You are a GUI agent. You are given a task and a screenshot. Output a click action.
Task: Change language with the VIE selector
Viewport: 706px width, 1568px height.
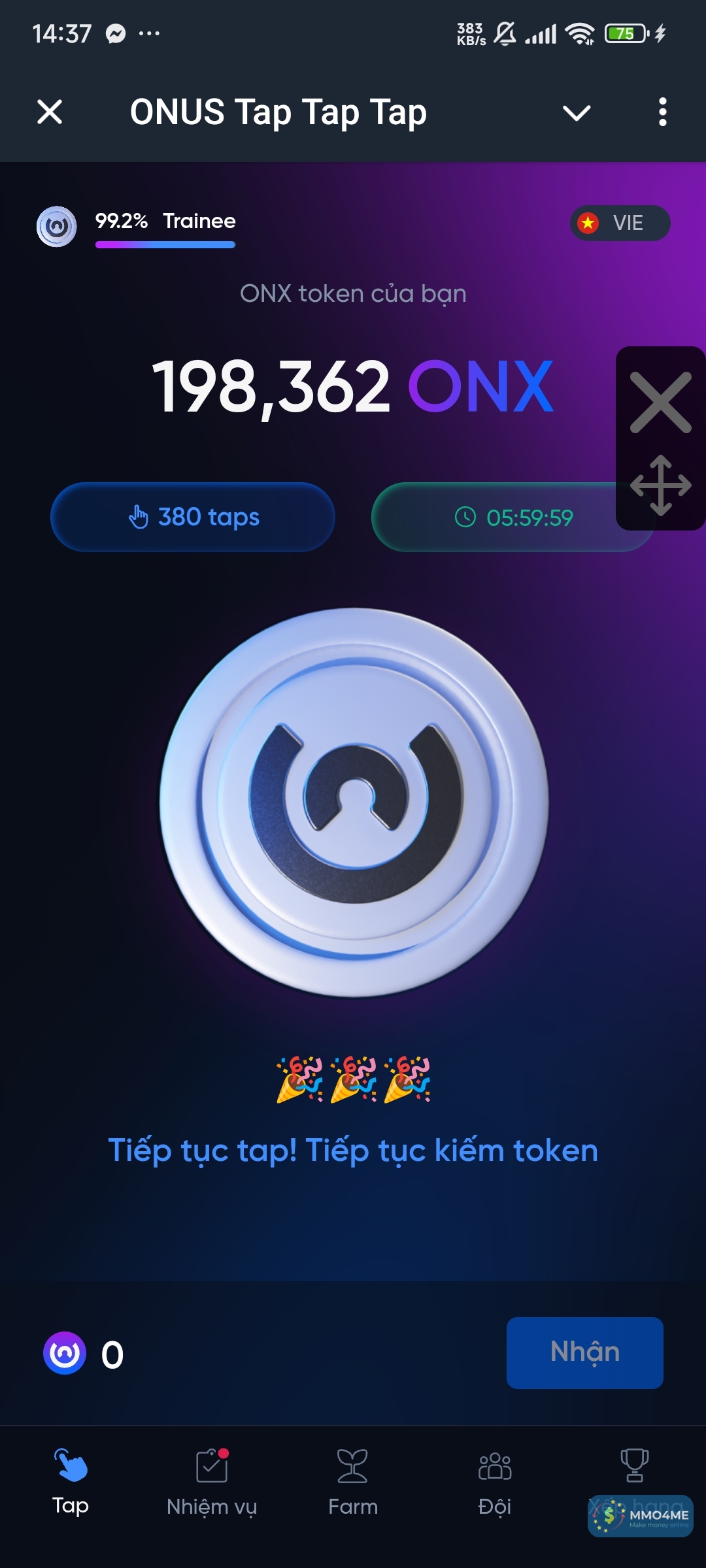(620, 223)
